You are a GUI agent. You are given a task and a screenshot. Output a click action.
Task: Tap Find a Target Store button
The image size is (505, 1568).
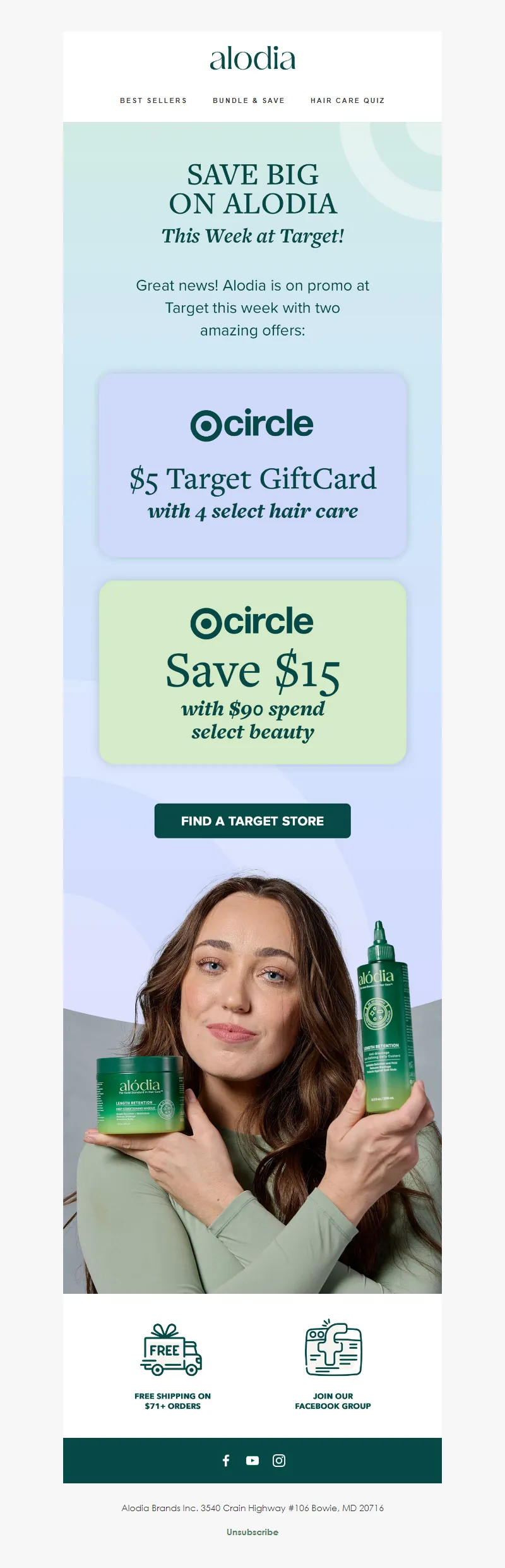(x=252, y=821)
